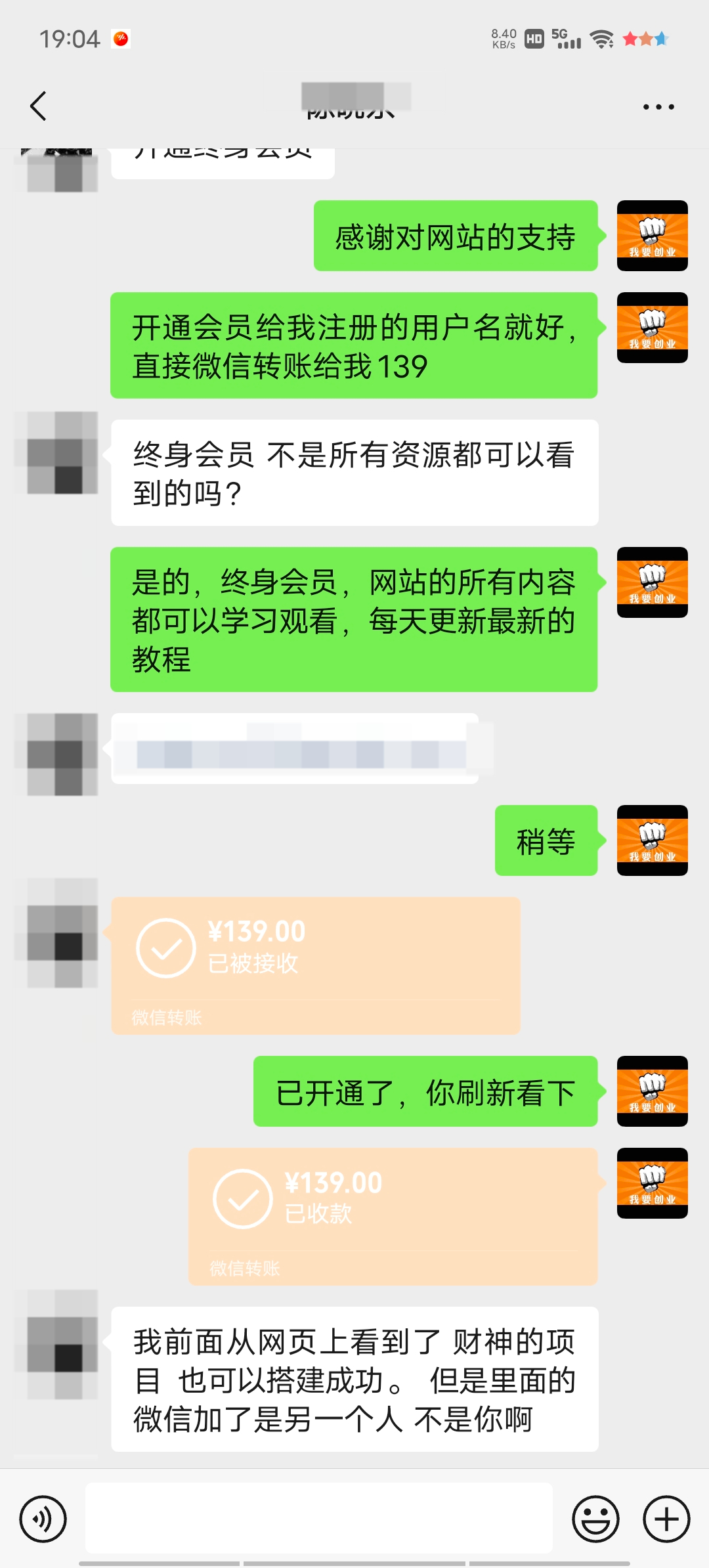Focus the message text field

coord(318,1519)
